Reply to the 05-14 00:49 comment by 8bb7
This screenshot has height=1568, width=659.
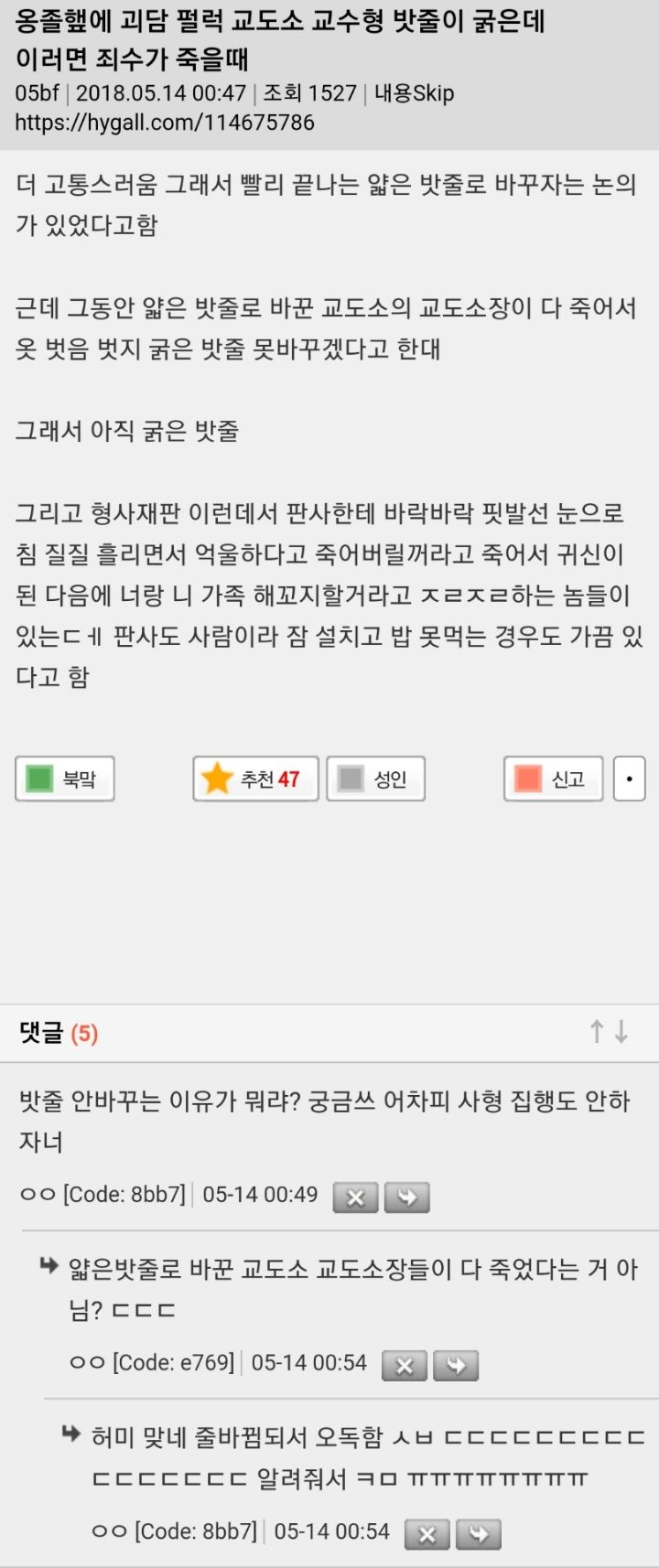[407, 1197]
